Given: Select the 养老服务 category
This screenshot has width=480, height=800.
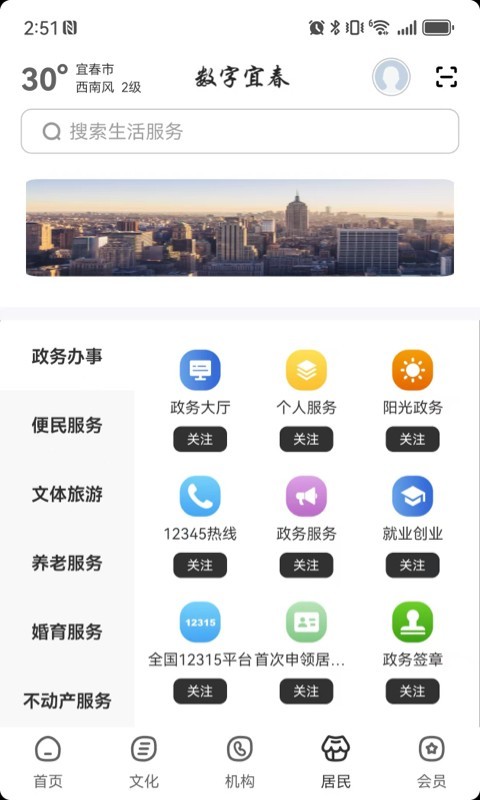Looking at the screenshot, I should [67, 563].
